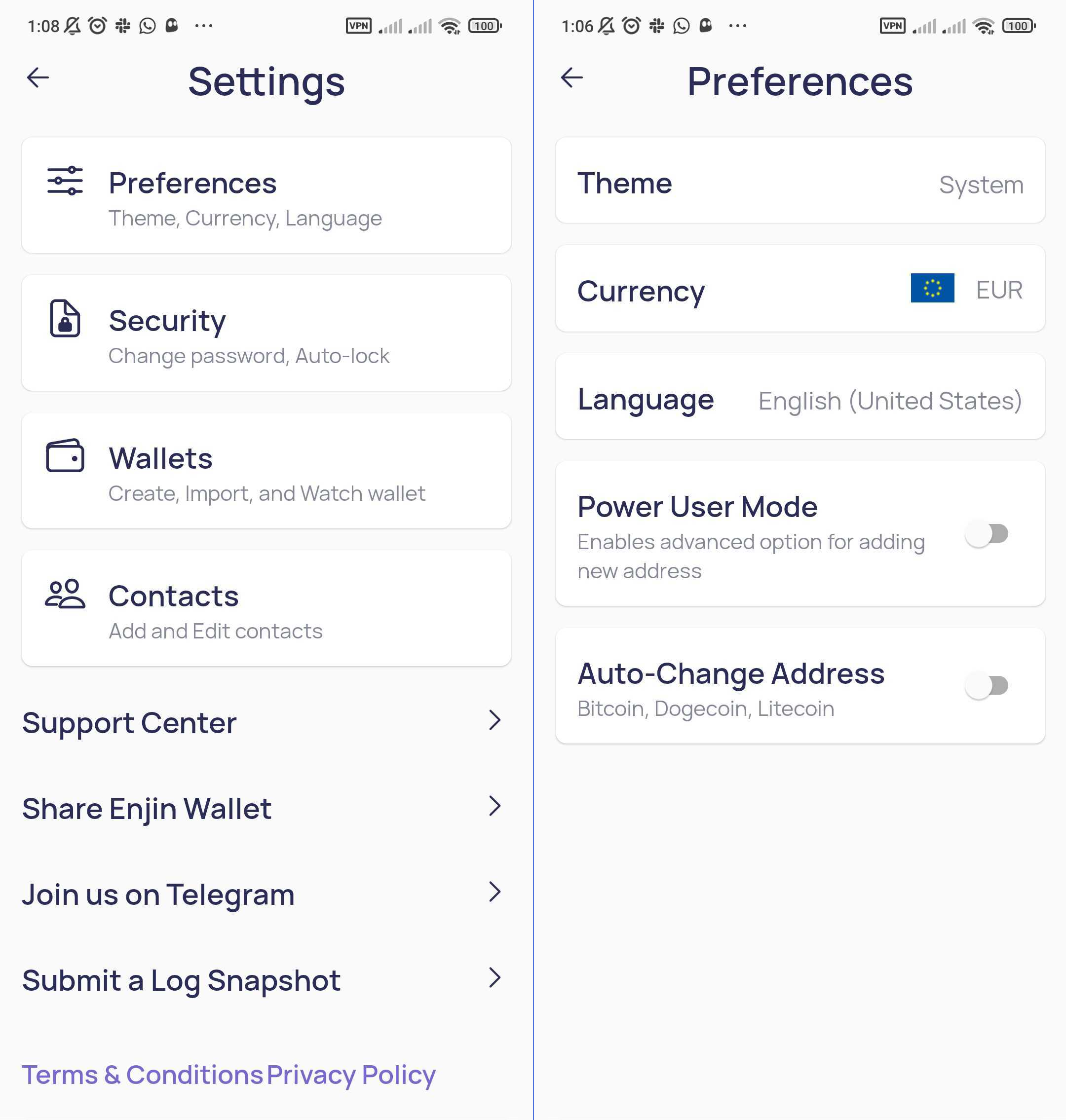The width and height of the screenshot is (1066, 1120).
Task: Turn on Auto-Change Address
Action: pyautogui.click(x=987, y=685)
